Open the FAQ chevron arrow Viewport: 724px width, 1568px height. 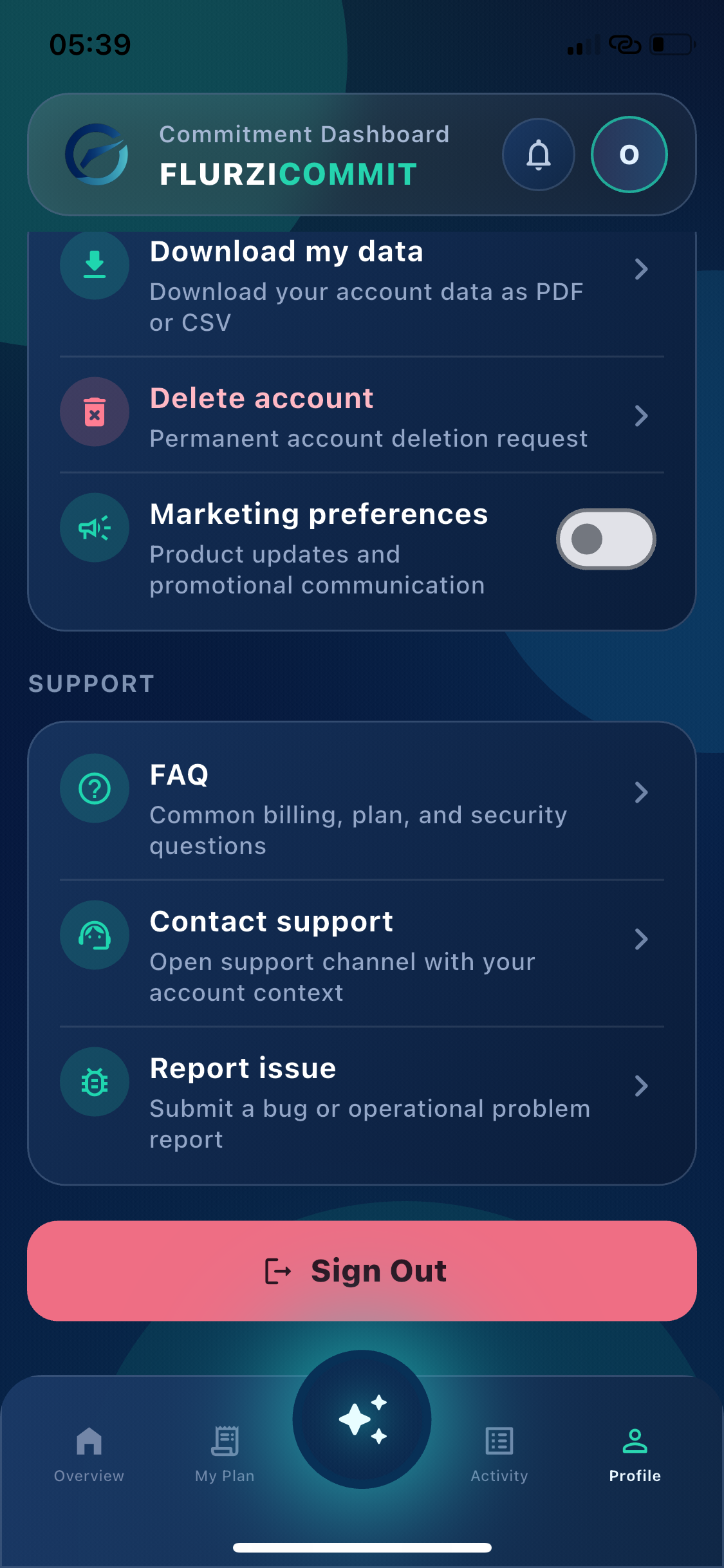click(641, 792)
